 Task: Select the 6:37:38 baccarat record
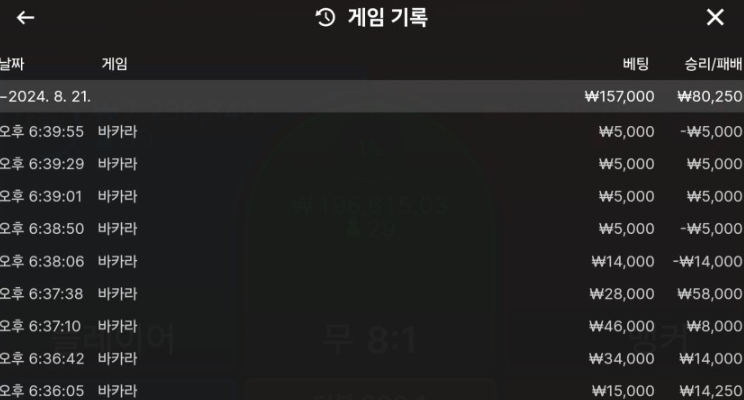tap(370, 294)
